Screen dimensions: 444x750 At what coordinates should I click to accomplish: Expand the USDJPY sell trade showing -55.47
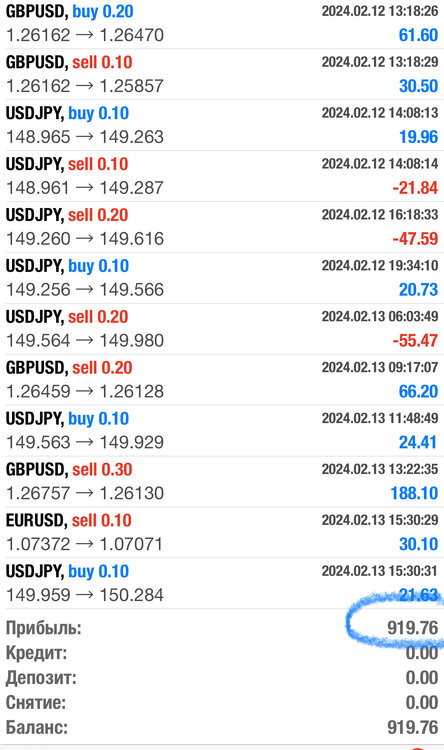point(222,329)
